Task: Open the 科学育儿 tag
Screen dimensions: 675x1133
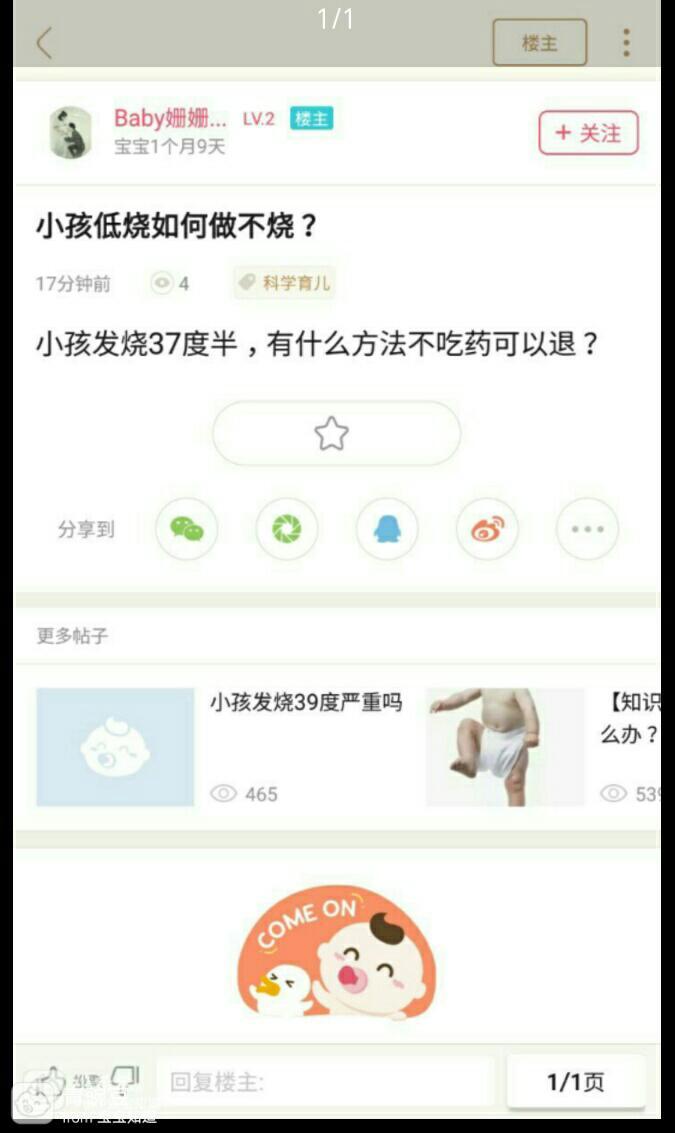Action: [285, 283]
